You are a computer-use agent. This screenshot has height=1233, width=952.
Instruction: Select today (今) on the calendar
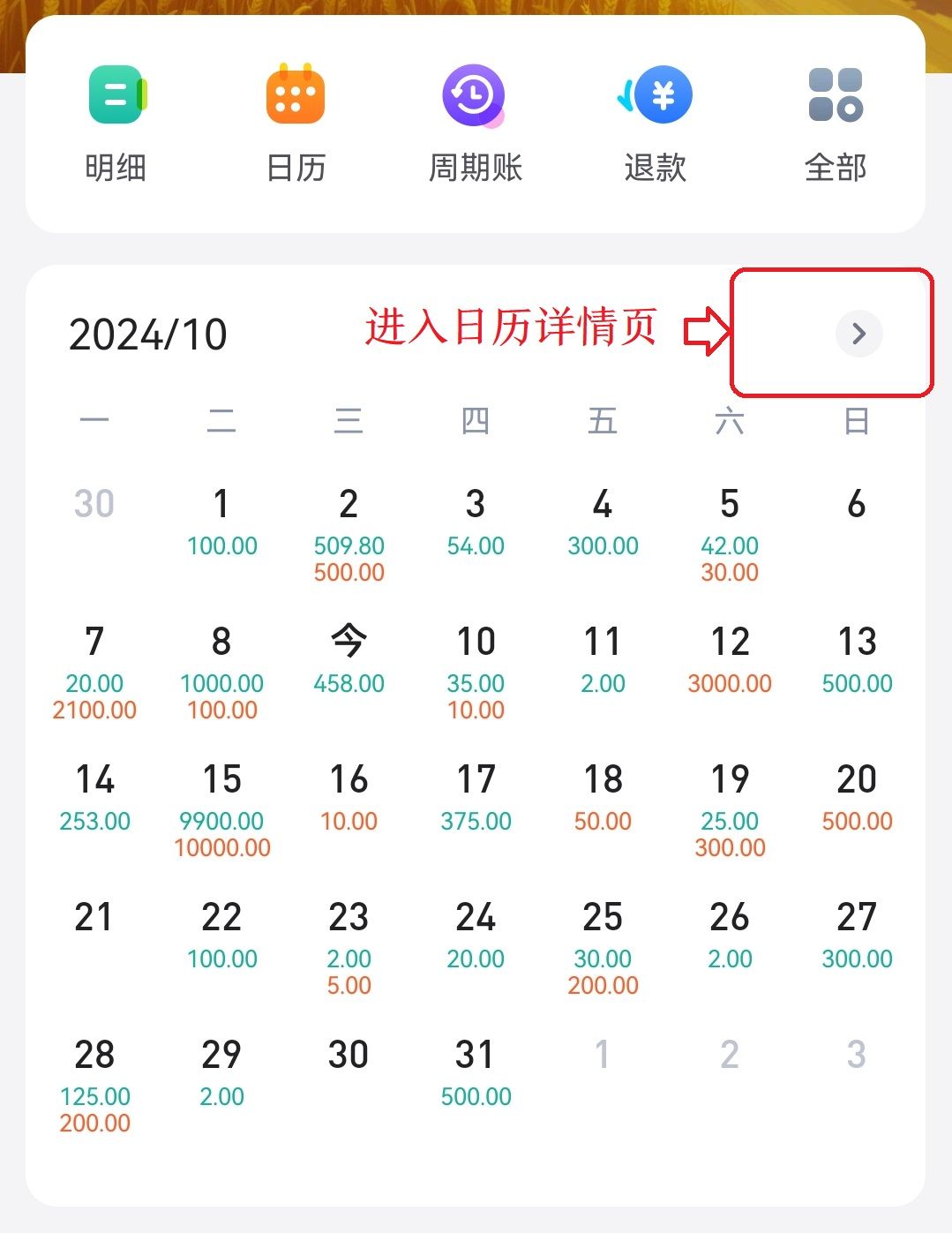click(349, 660)
